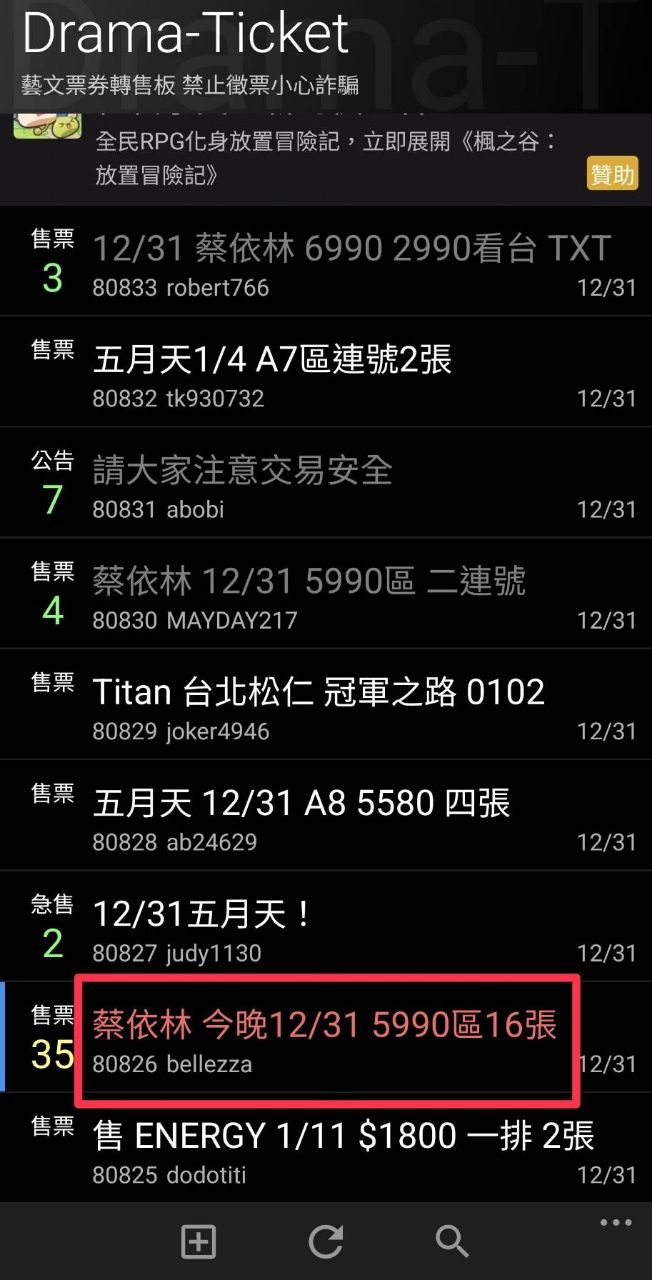
Task: Open post 12/31 蔡依林 6990 2990看台 TXT
Action: click(x=350, y=262)
